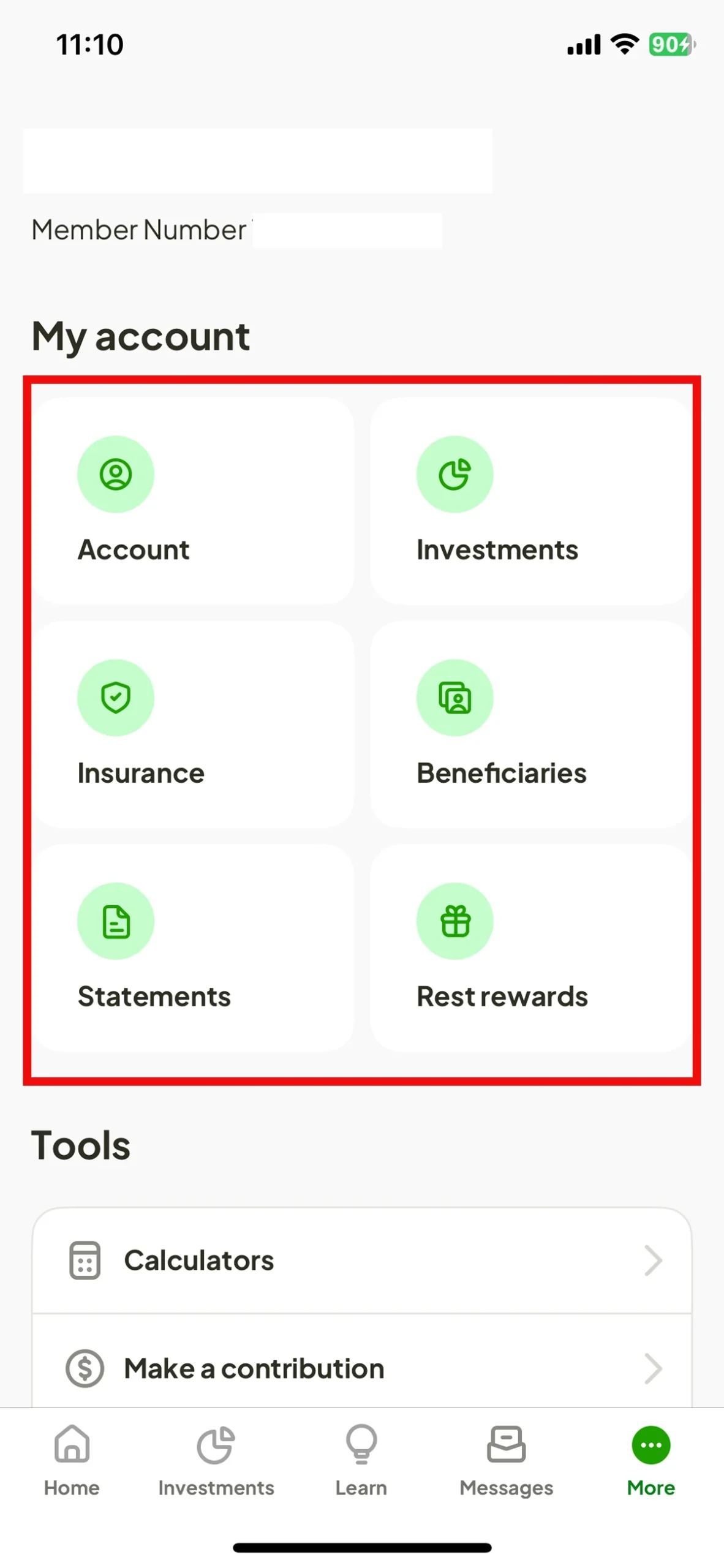
Task: Tap the More tab
Action: pyautogui.click(x=650, y=1461)
